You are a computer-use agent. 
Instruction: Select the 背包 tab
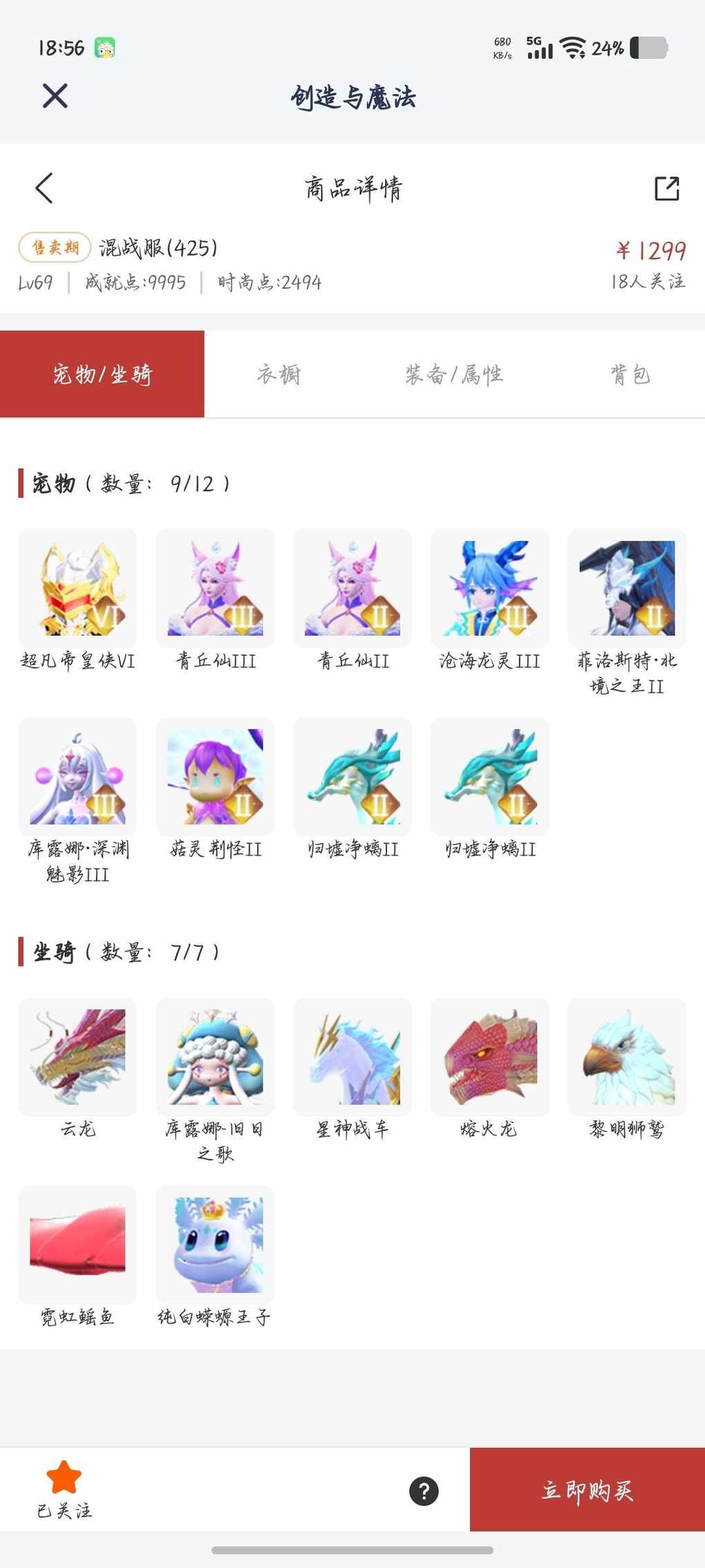pyautogui.click(x=630, y=374)
